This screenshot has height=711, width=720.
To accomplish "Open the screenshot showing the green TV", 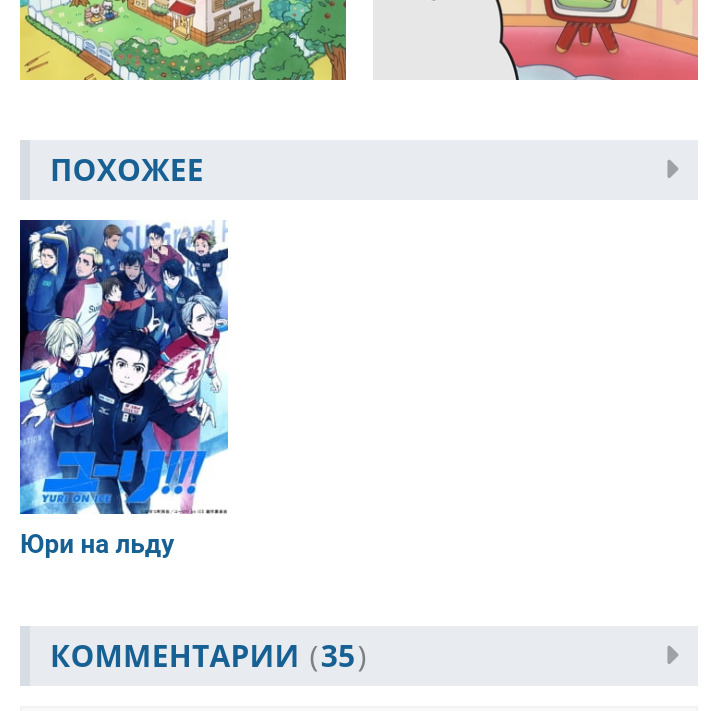I will tap(535, 40).
